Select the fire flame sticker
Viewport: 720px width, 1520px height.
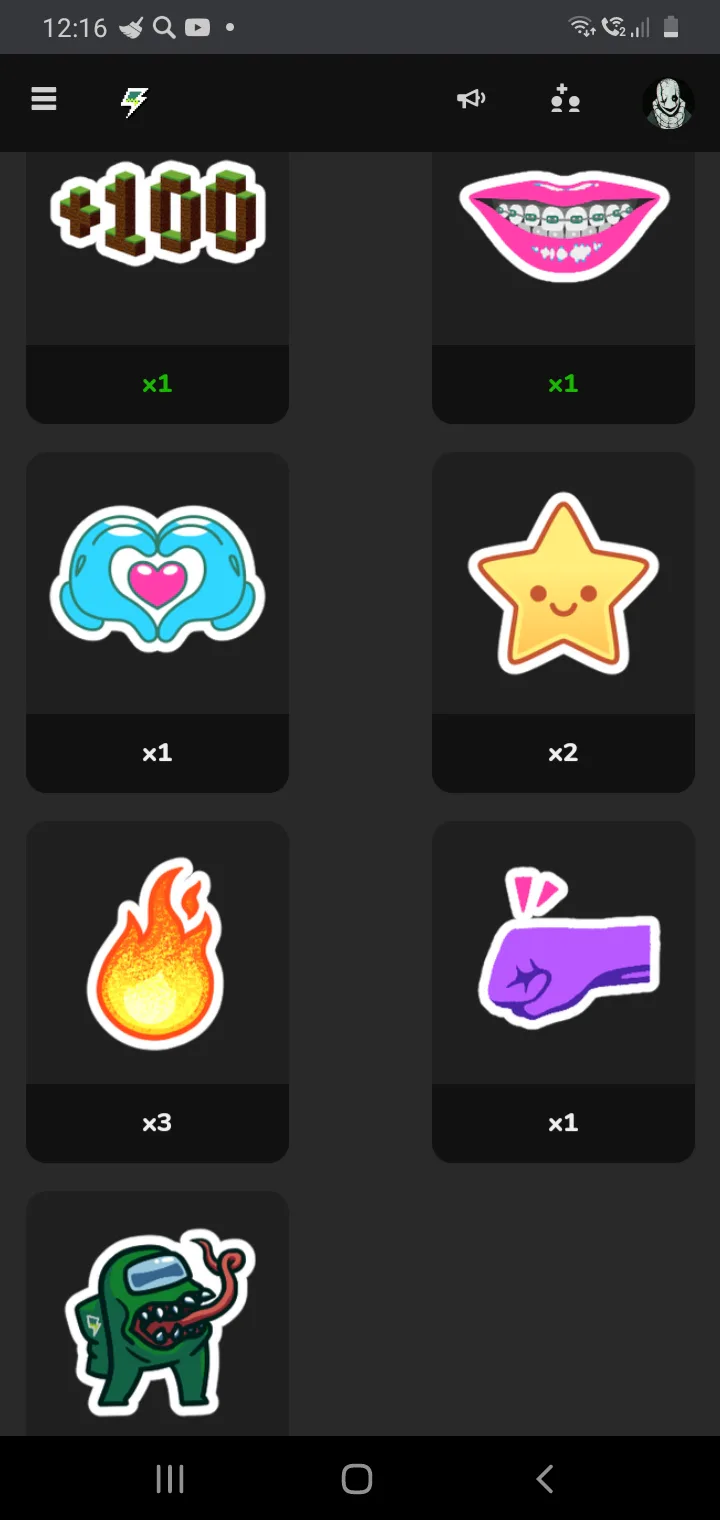[157, 955]
